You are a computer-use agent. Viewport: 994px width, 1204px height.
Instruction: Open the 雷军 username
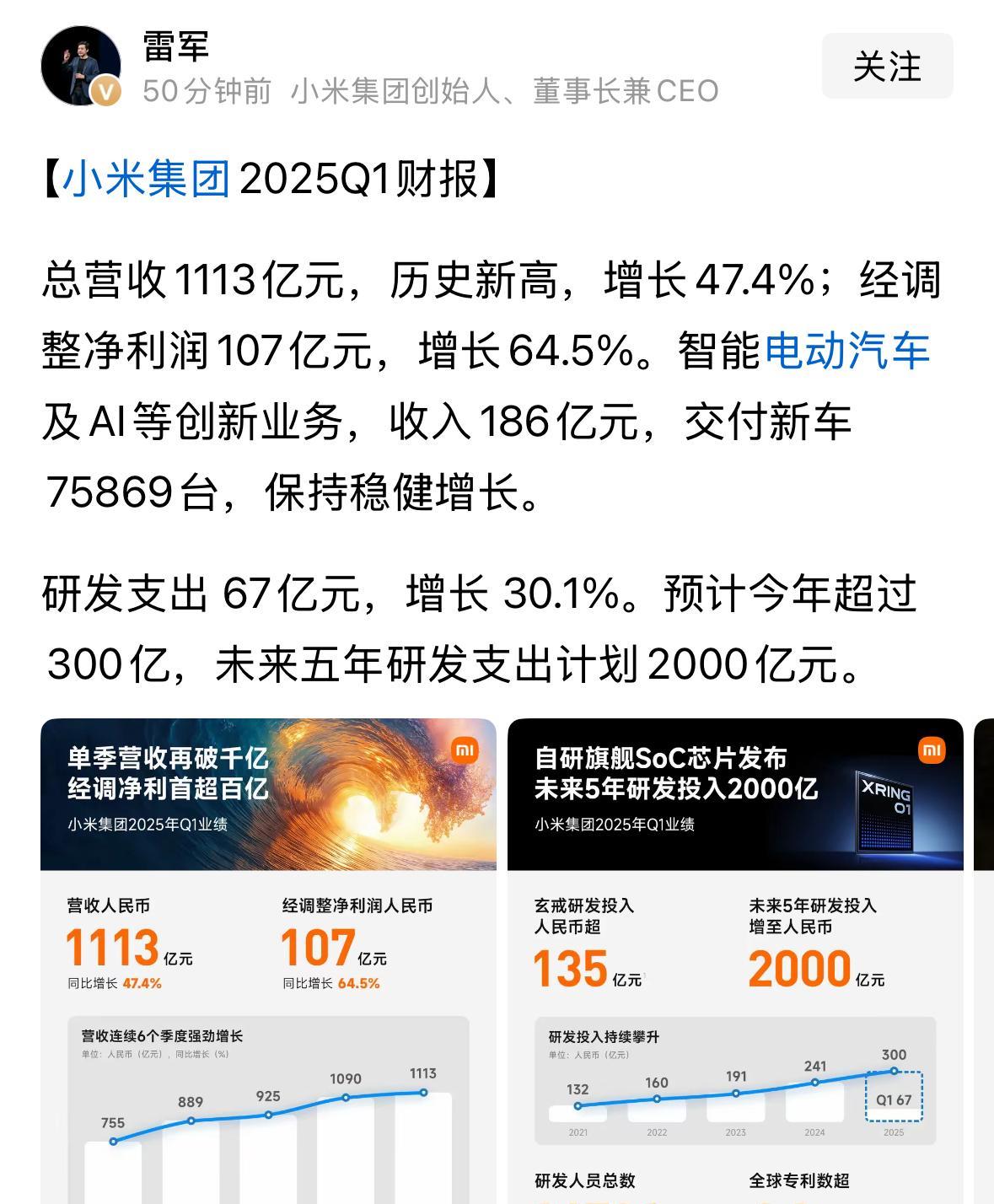click(x=176, y=46)
